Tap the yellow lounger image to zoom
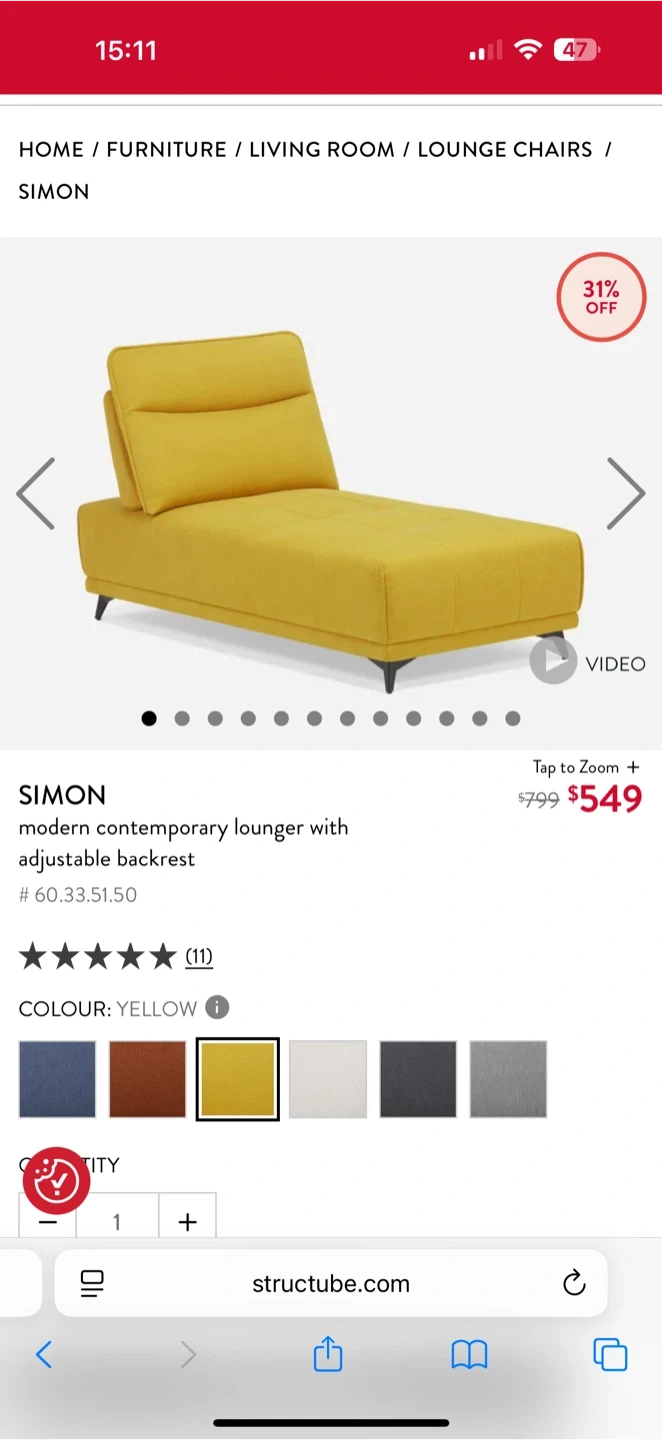Screen dimensions: 662x1440 (x=330, y=500)
